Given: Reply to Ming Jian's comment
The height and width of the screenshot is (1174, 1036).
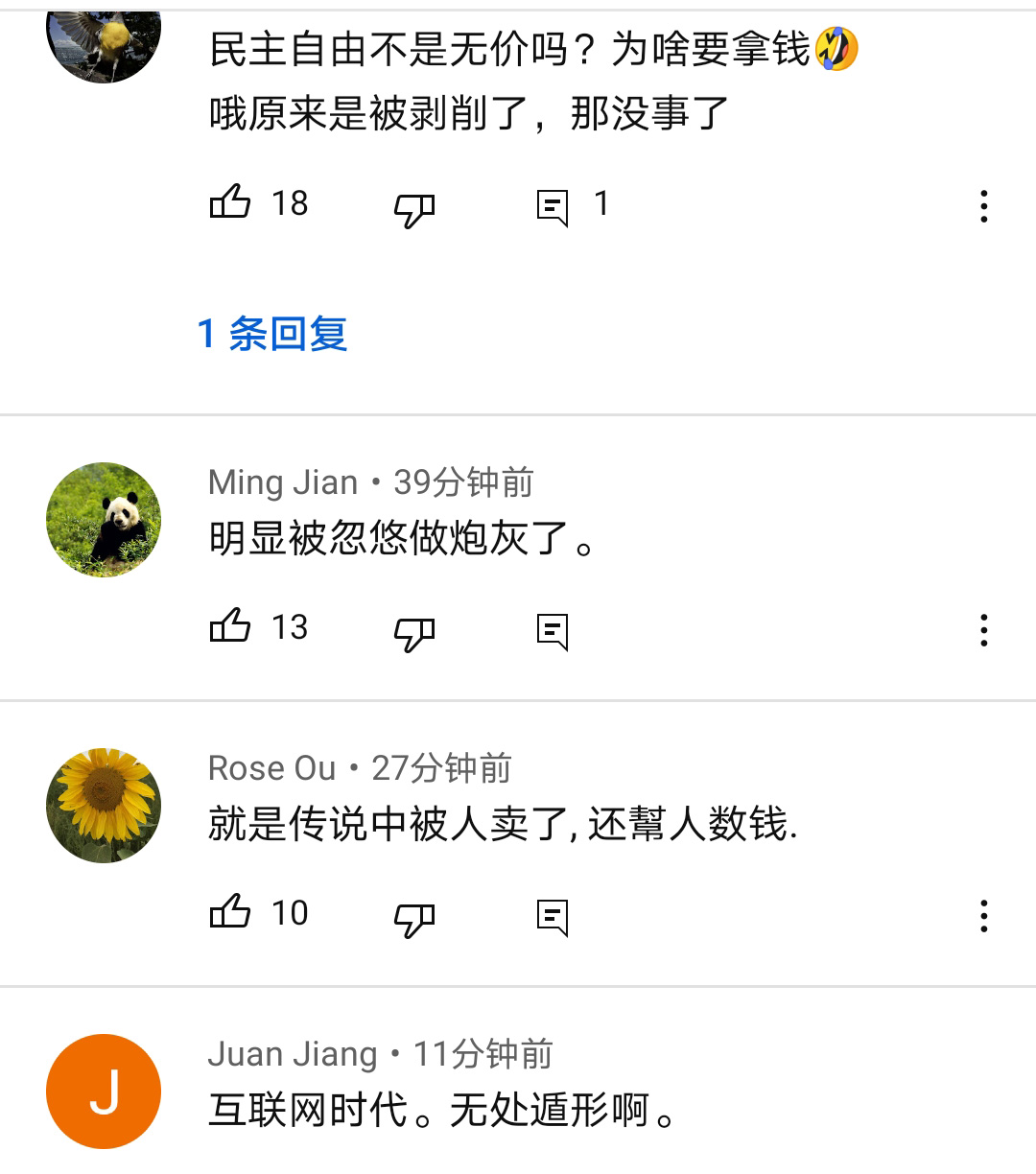Looking at the screenshot, I should 553,631.
